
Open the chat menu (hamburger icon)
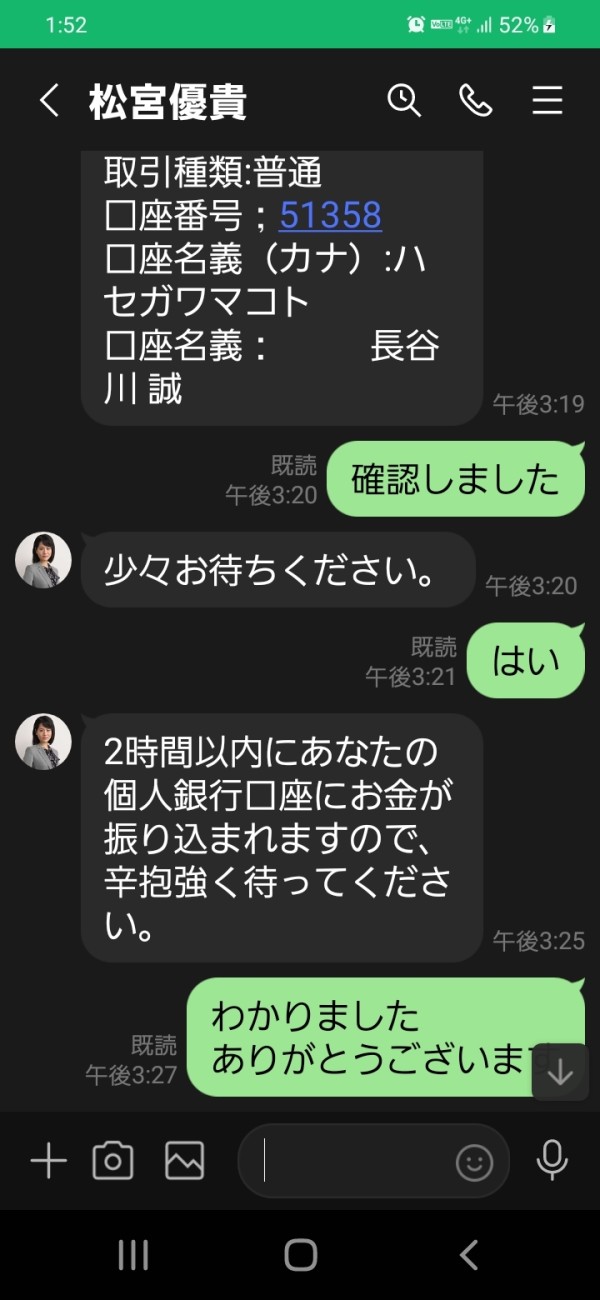pyautogui.click(x=547, y=101)
